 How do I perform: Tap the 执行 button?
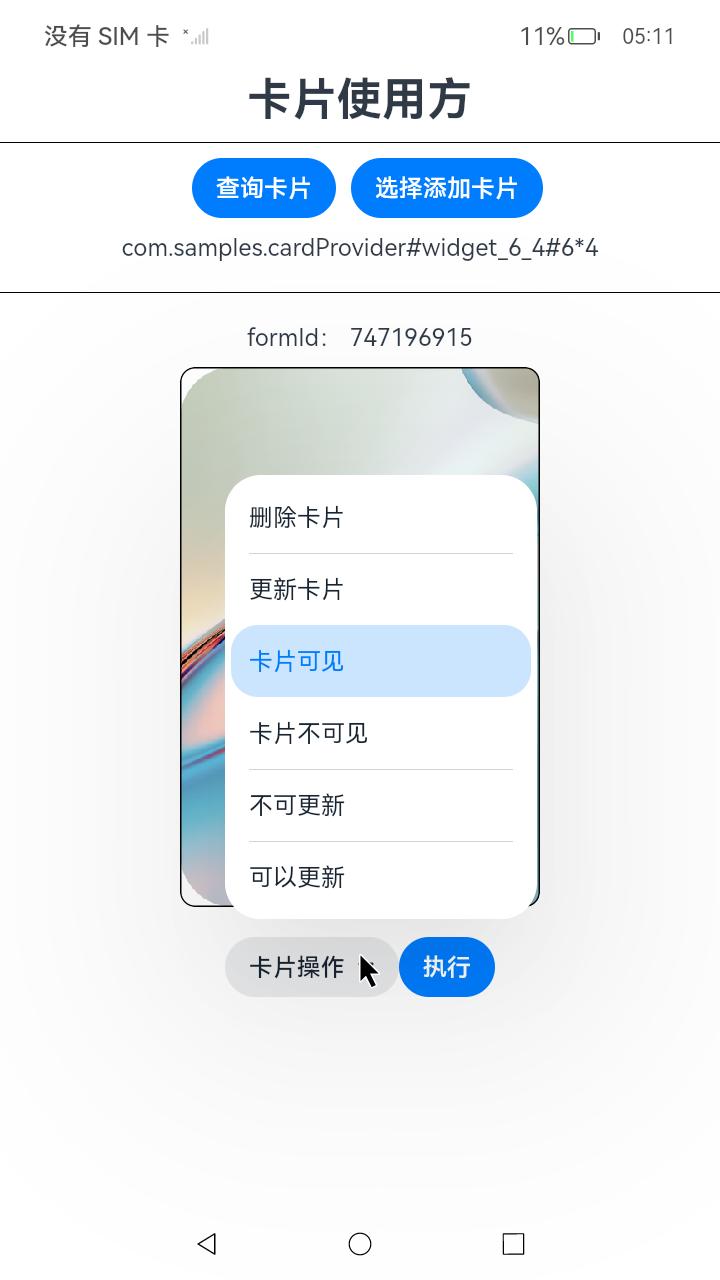click(x=446, y=967)
